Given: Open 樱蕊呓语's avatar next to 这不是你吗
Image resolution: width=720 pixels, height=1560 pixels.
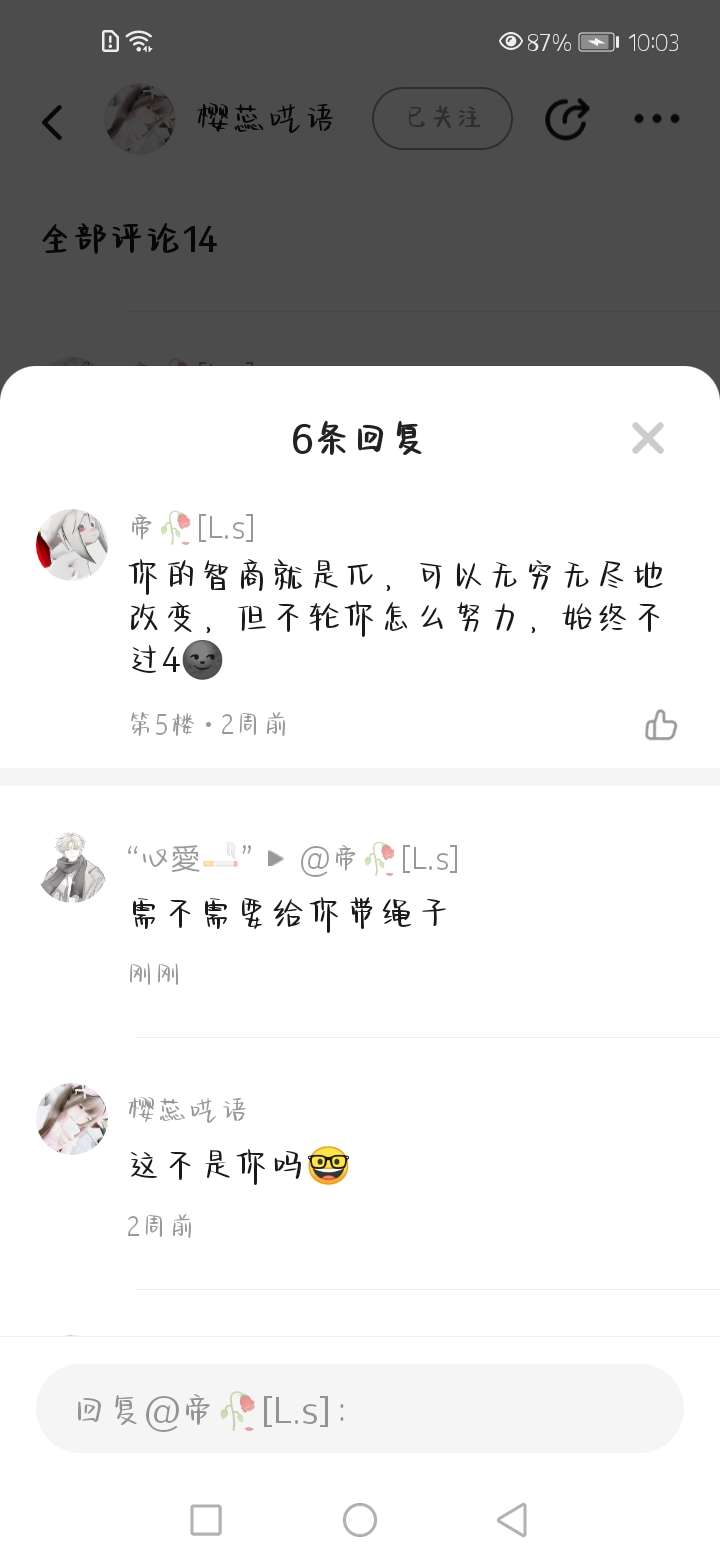Looking at the screenshot, I should (72, 1118).
